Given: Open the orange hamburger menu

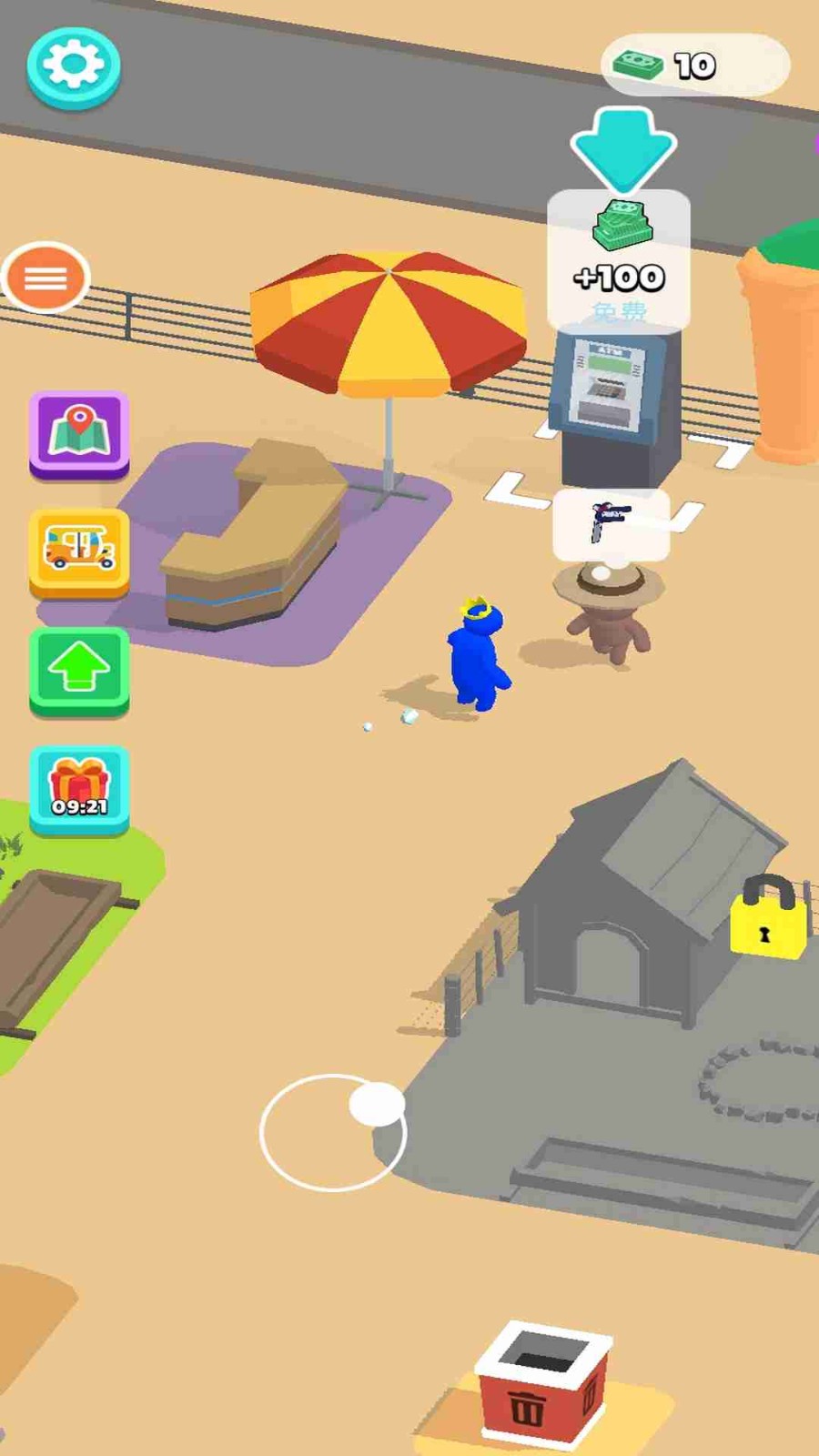Looking at the screenshot, I should pos(45,278).
